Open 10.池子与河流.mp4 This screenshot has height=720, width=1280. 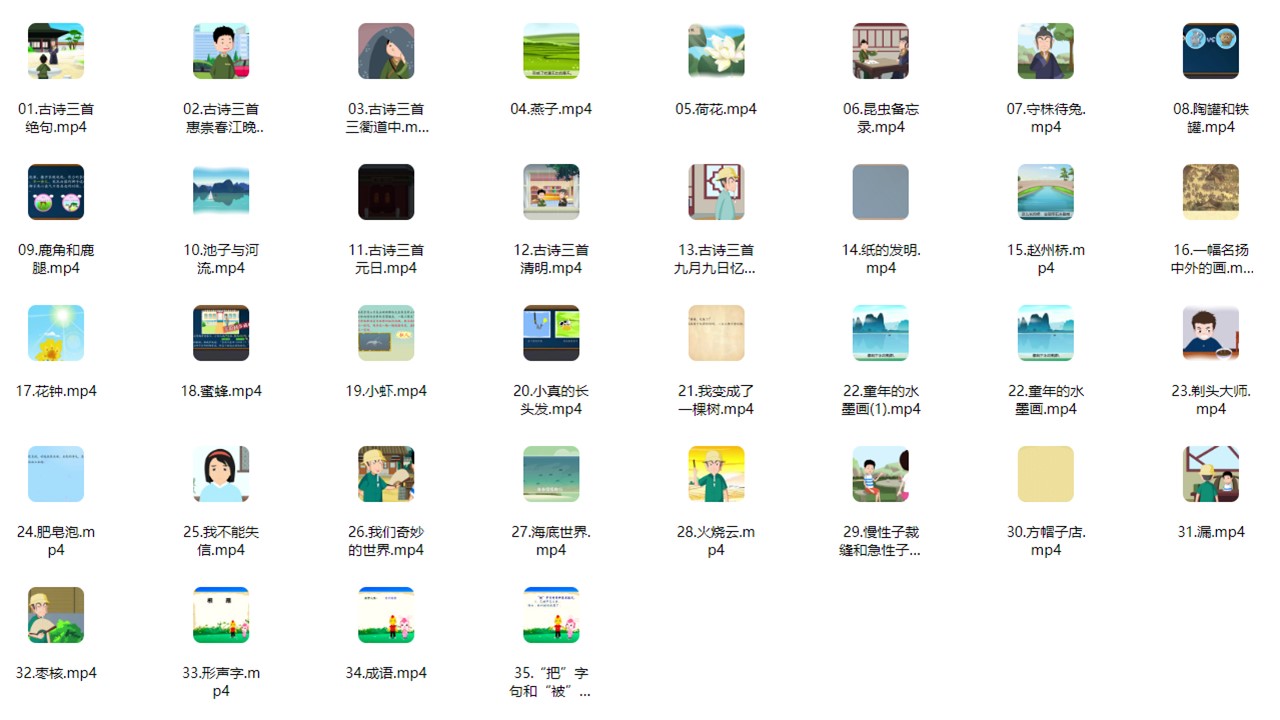[x=221, y=192]
